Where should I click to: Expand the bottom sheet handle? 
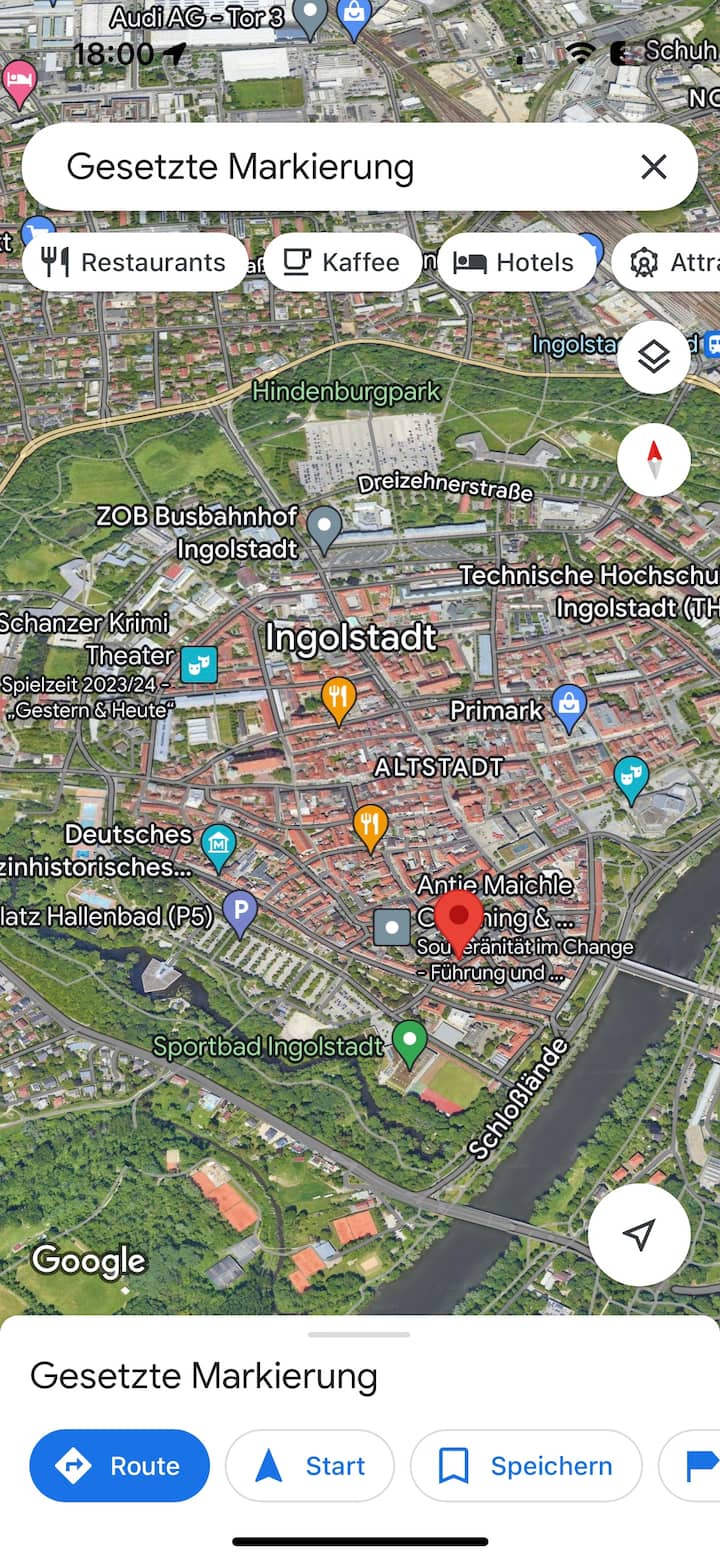(x=360, y=1334)
